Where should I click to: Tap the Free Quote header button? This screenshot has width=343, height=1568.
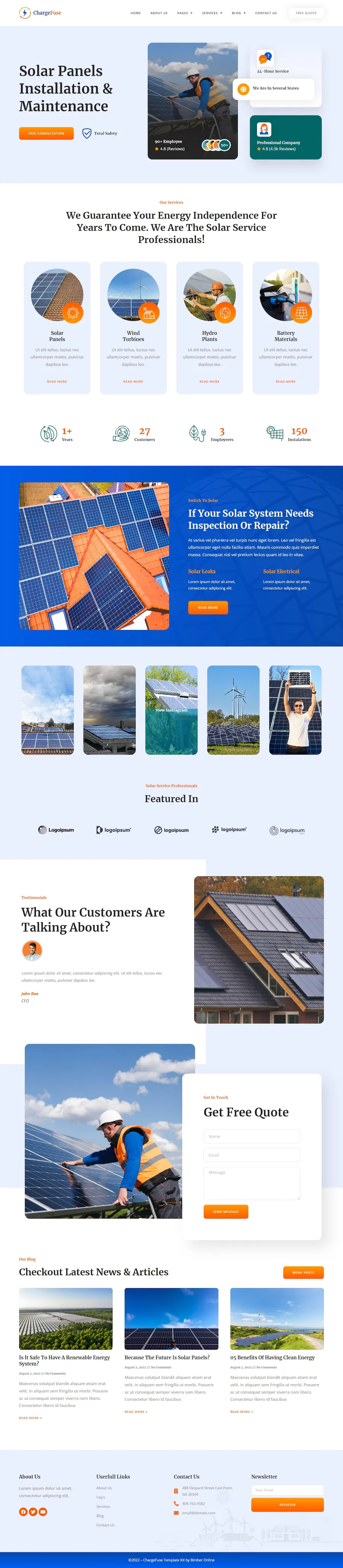pyautogui.click(x=306, y=13)
